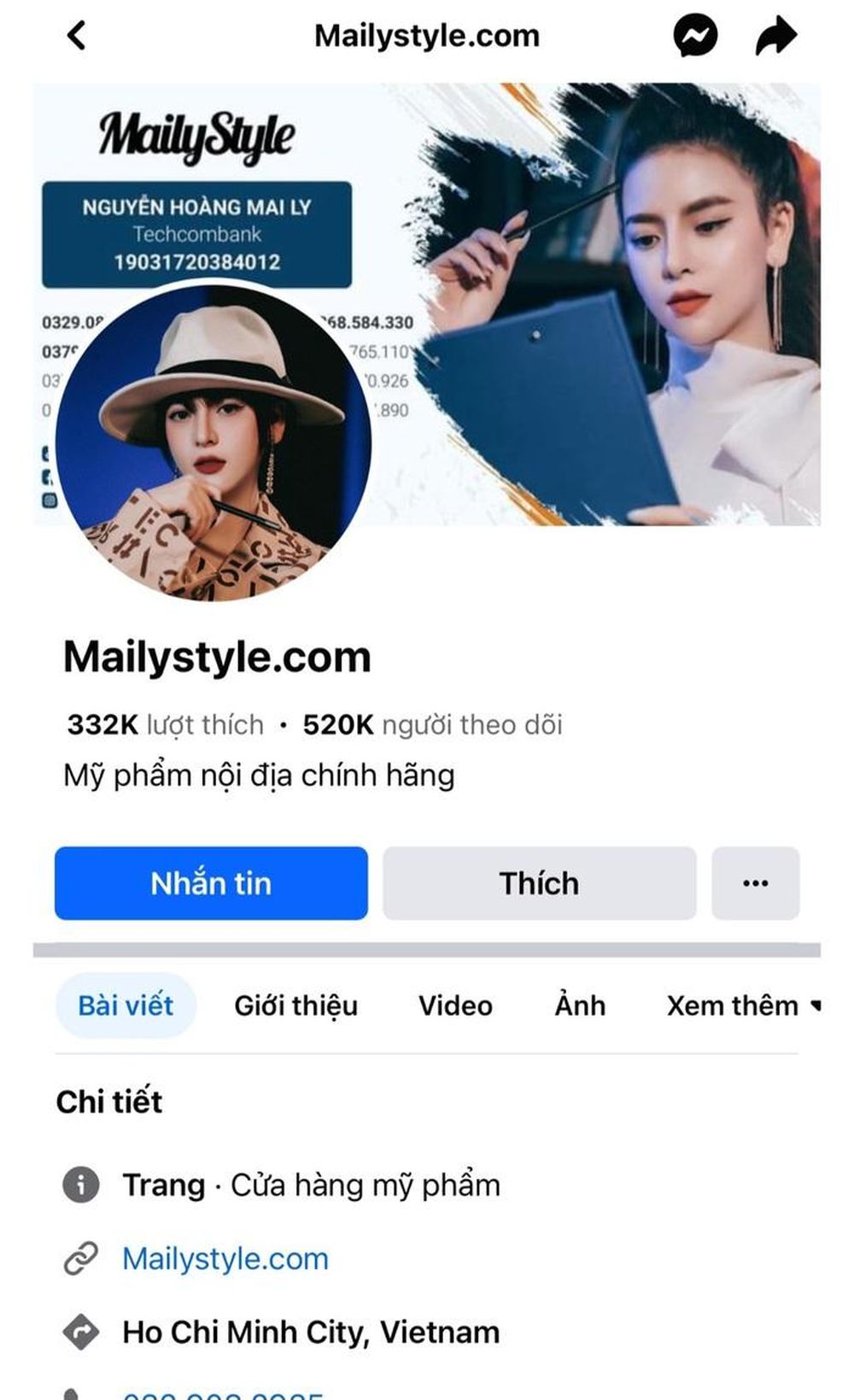
Task: Open the Ảnh tab
Action: (580, 1005)
